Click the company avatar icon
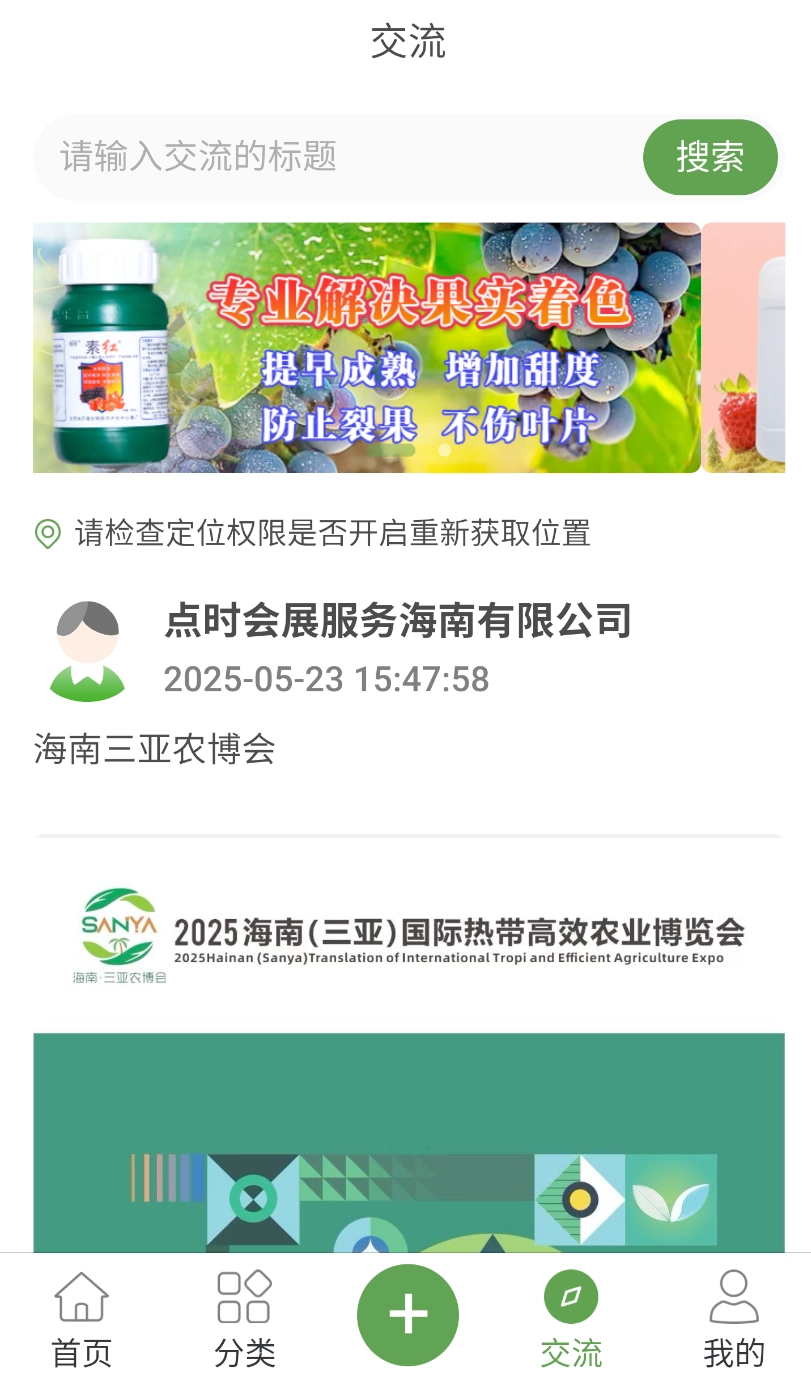Screen dimensions: 811x1380 (87, 647)
